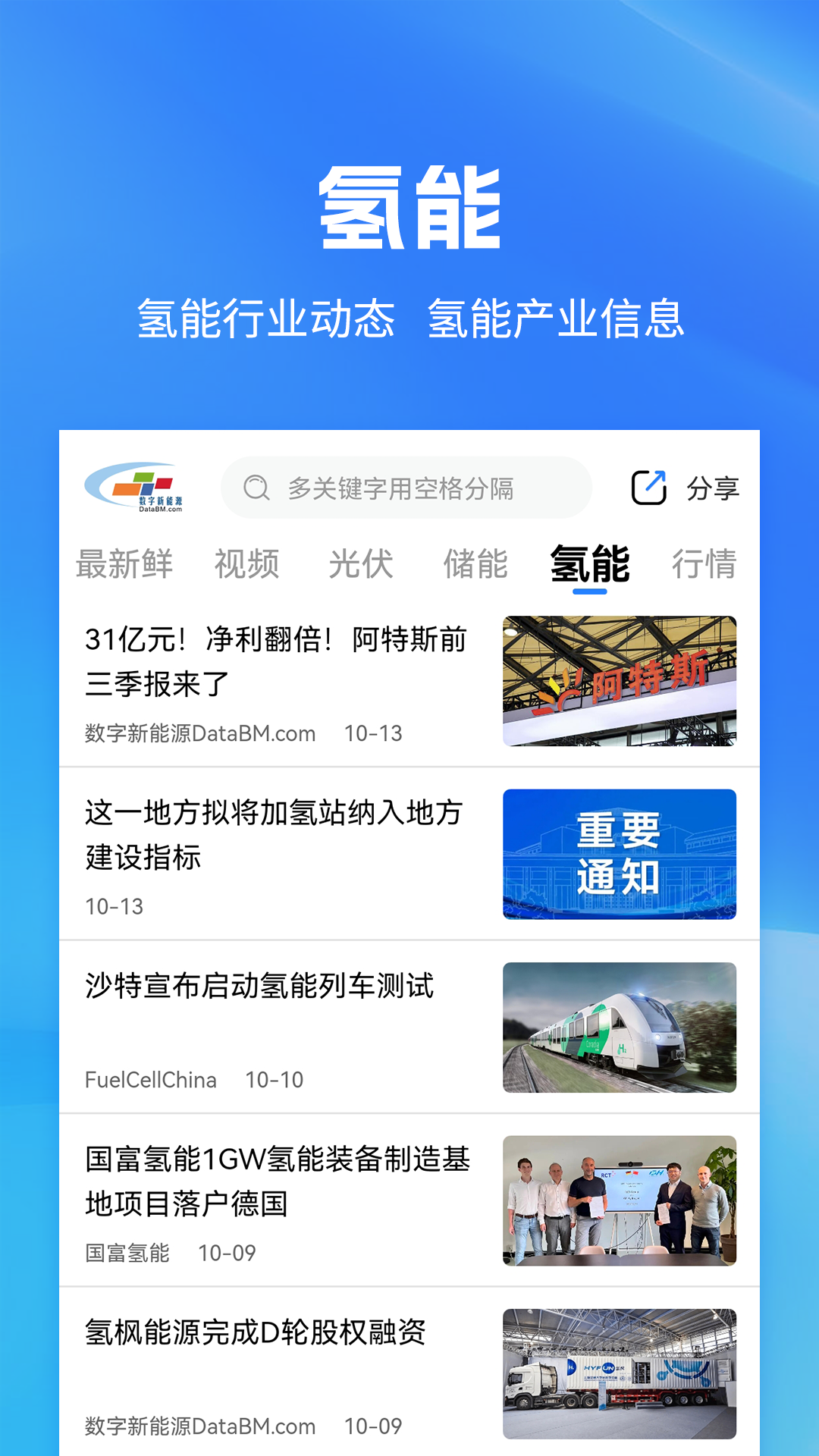This screenshot has height=1456, width=819.
Task: Read 沙特宣布启动氢能列车测试 news
Action: click(262, 986)
